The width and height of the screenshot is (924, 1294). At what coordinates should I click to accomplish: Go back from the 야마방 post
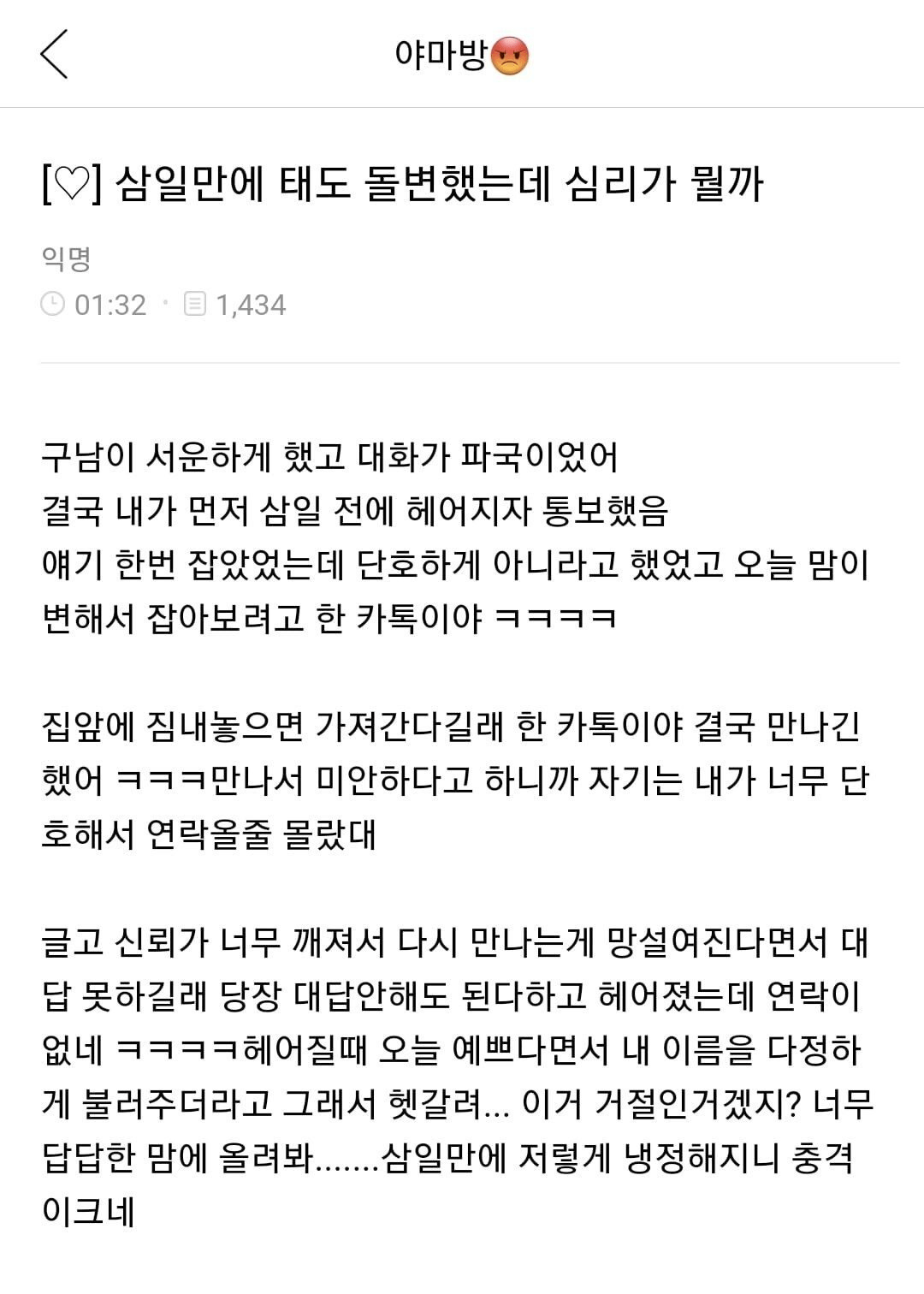click(54, 54)
